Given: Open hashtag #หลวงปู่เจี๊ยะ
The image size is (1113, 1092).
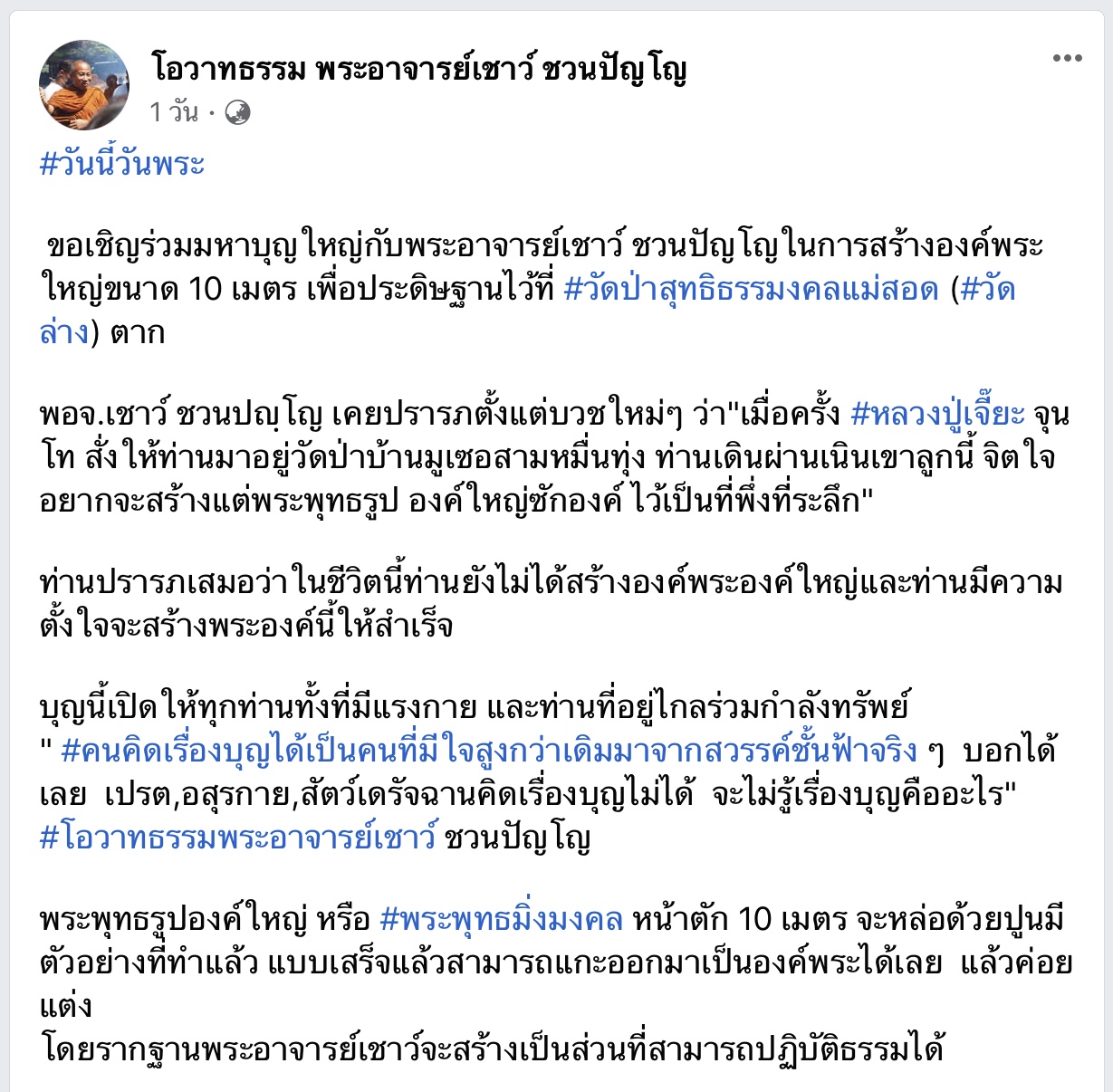Looking at the screenshot, I should click(937, 414).
